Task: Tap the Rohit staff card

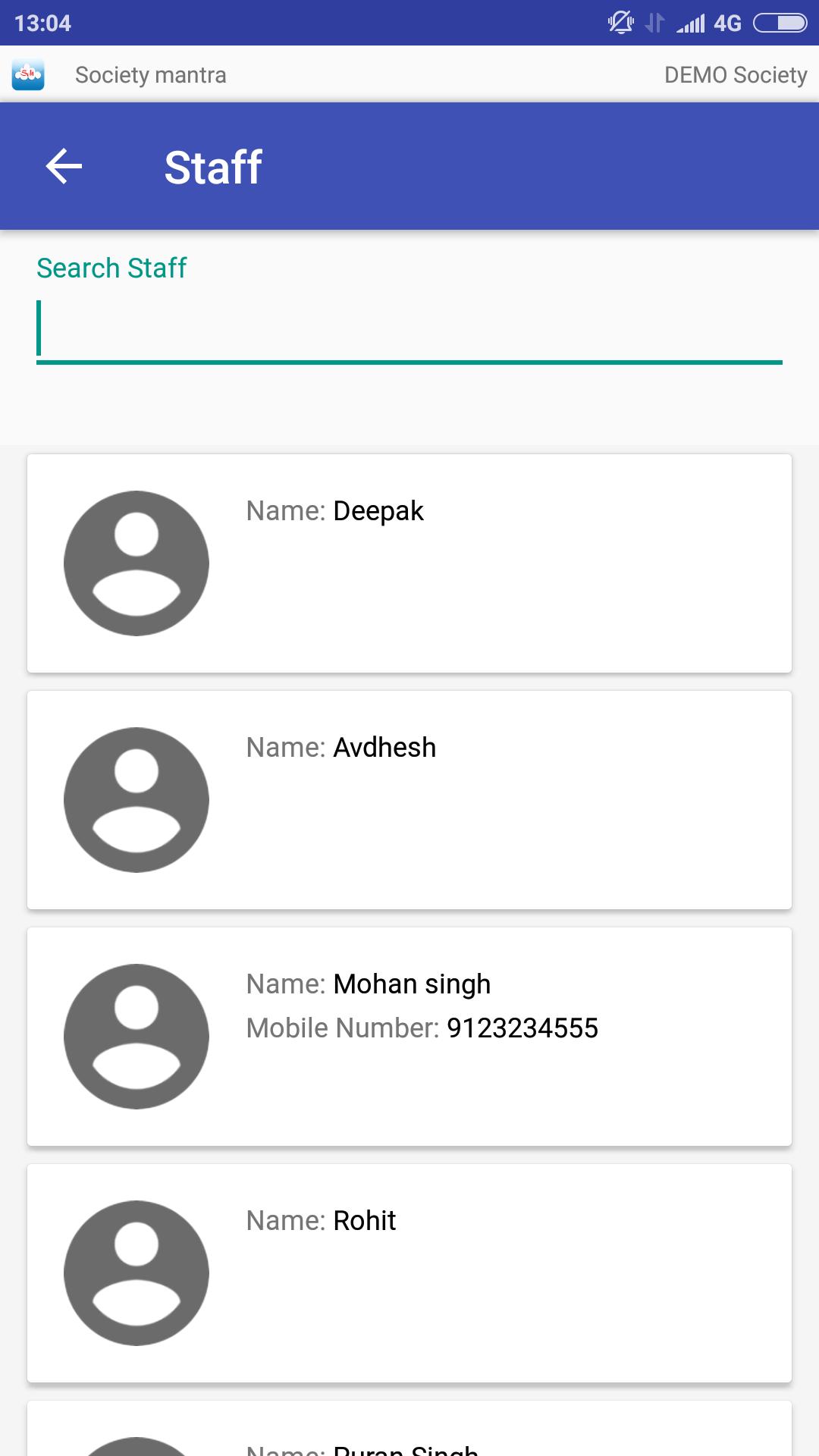Action: point(409,1273)
